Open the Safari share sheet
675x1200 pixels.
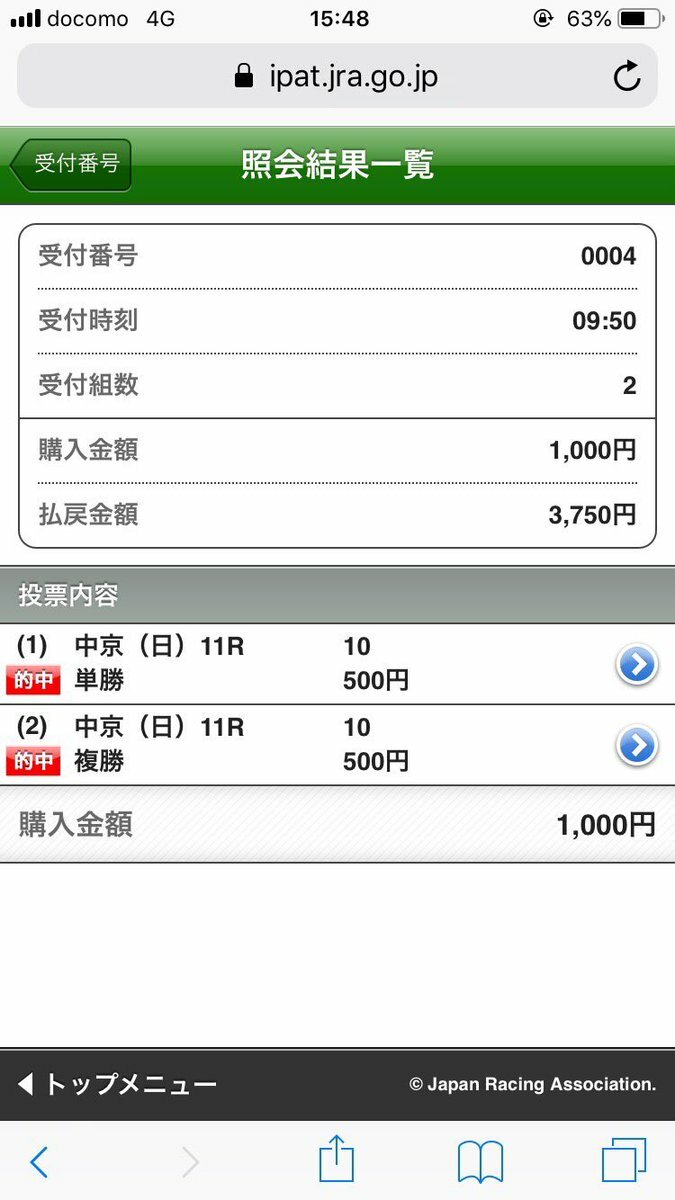[x=337, y=1160]
